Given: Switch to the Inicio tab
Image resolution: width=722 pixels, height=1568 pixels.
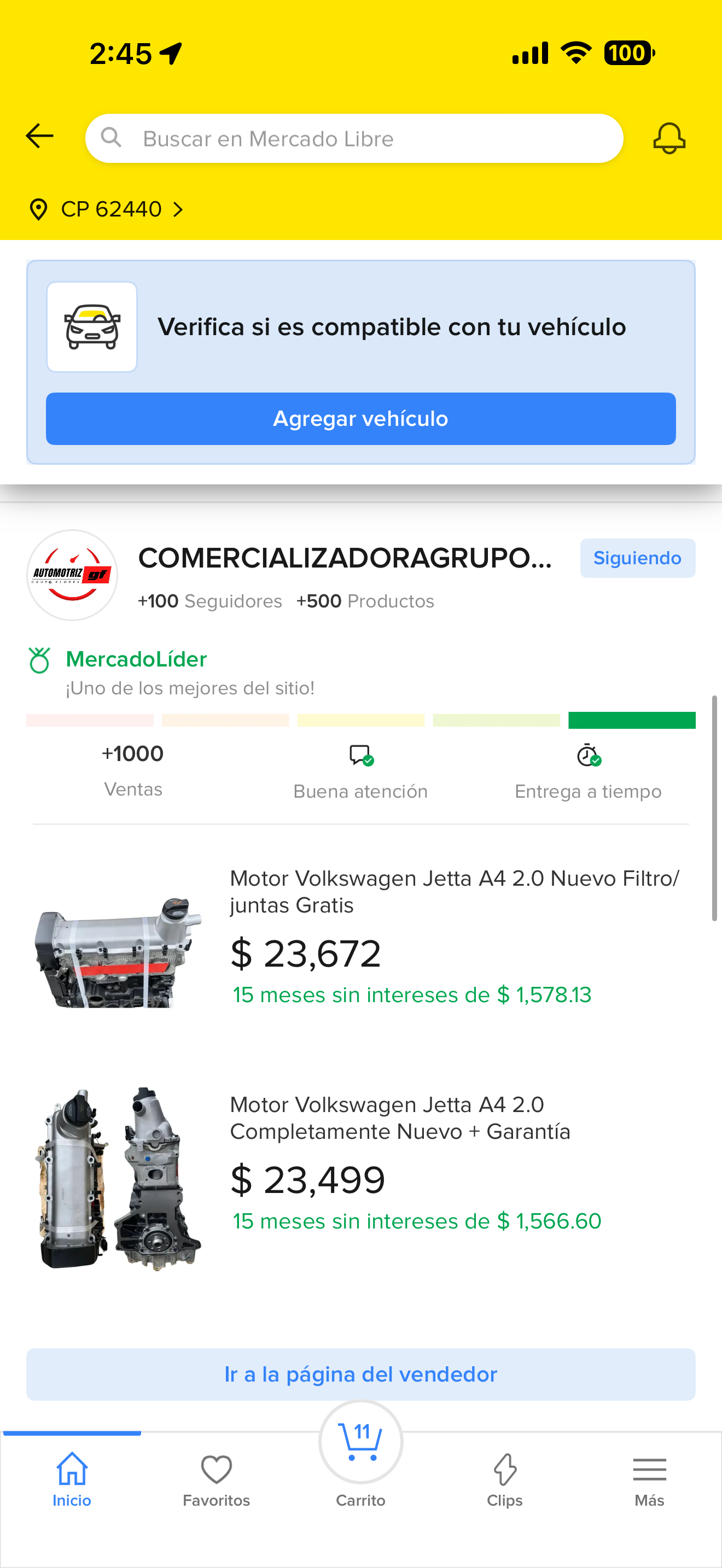Looking at the screenshot, I should [72, 1479].
